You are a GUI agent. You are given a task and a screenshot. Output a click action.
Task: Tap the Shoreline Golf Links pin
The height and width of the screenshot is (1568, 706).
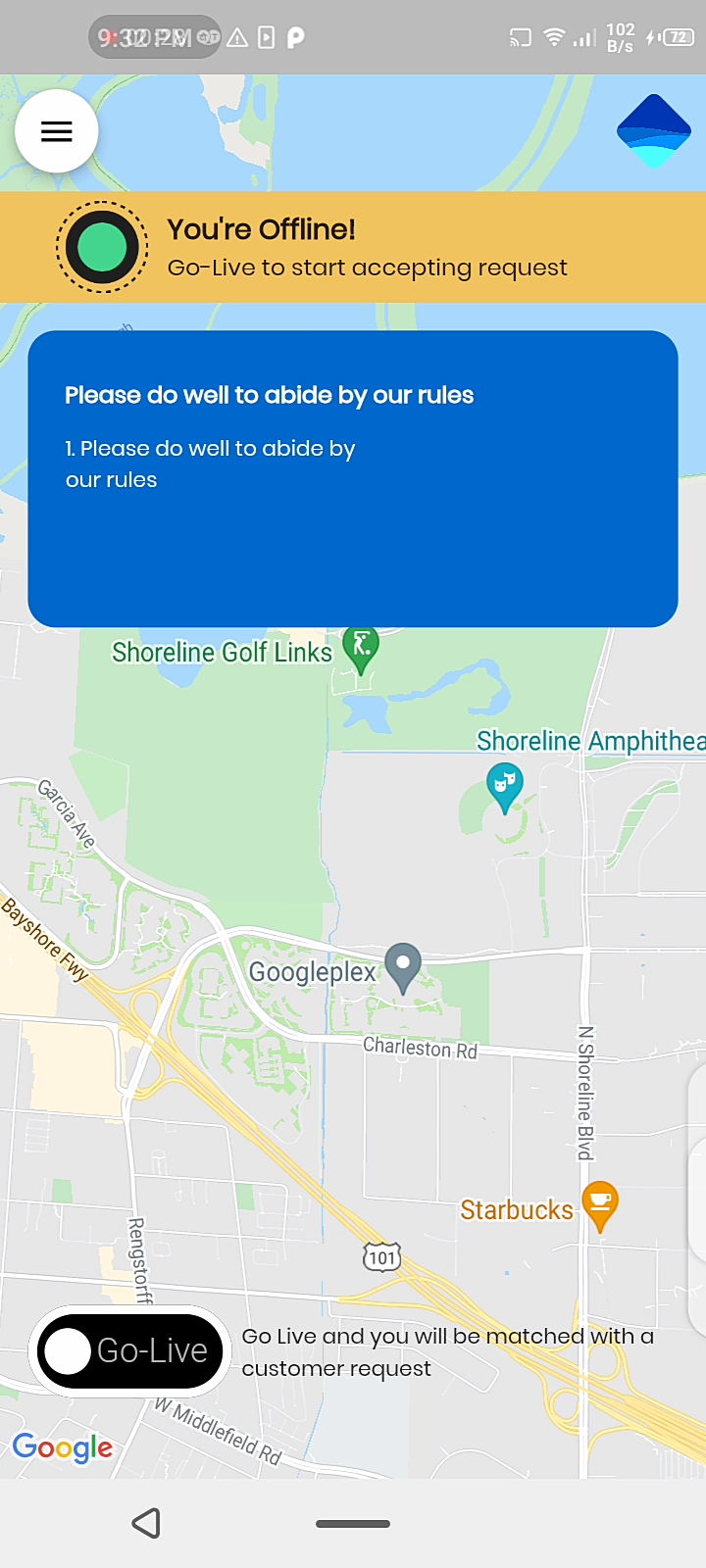(x=361, y=649)
